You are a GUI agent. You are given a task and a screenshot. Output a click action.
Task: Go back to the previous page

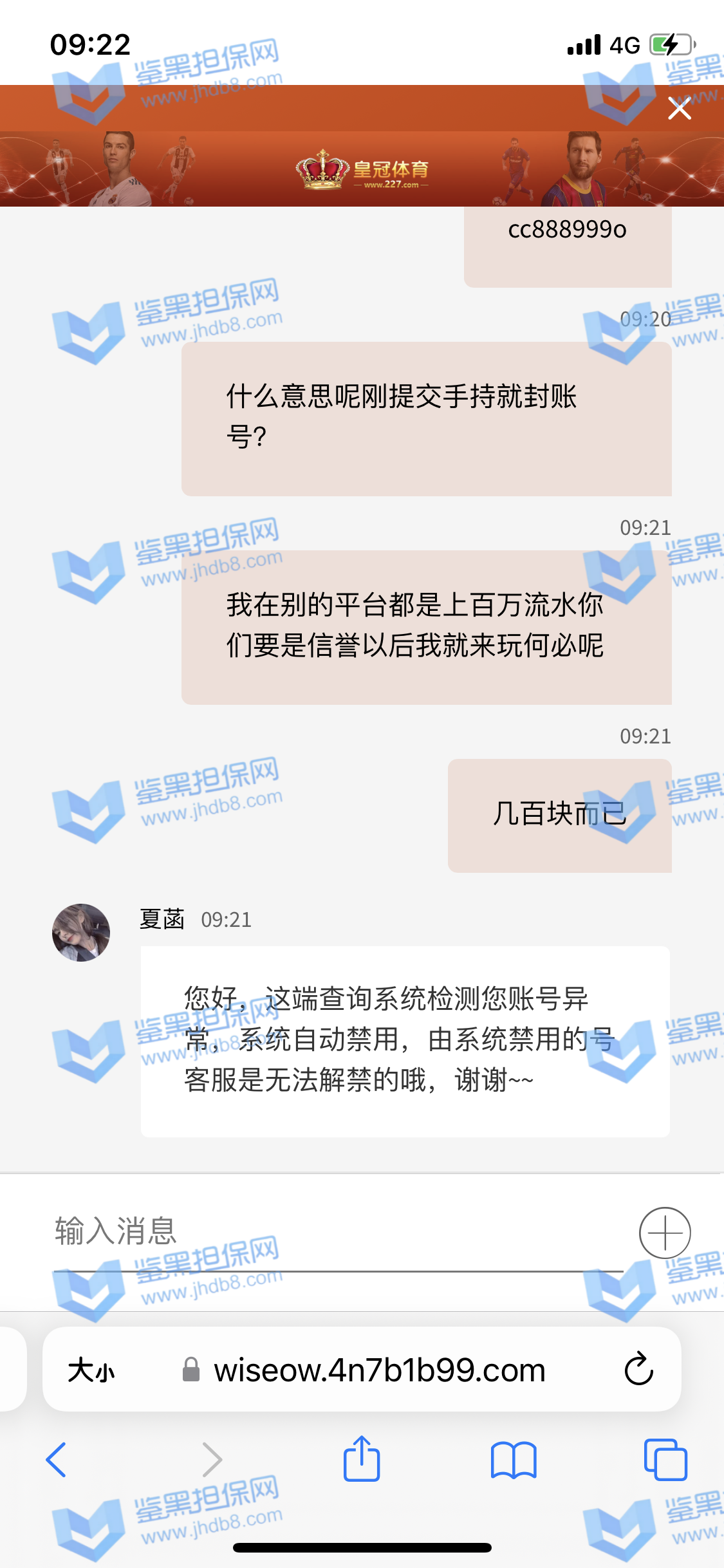(x=57, y=1459)
